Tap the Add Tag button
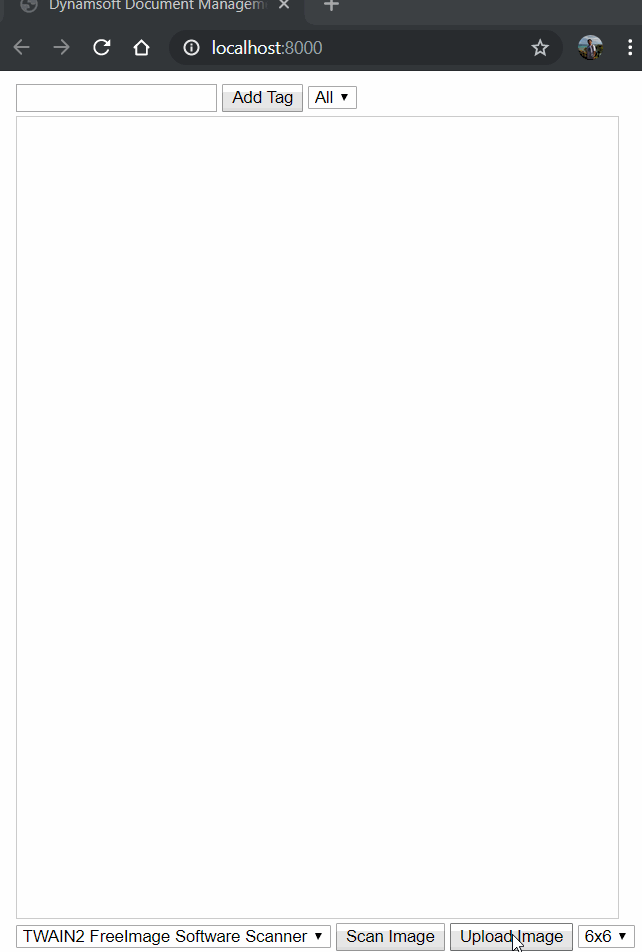The height and width of the screenshot is (952, 642). pos(262,98)
